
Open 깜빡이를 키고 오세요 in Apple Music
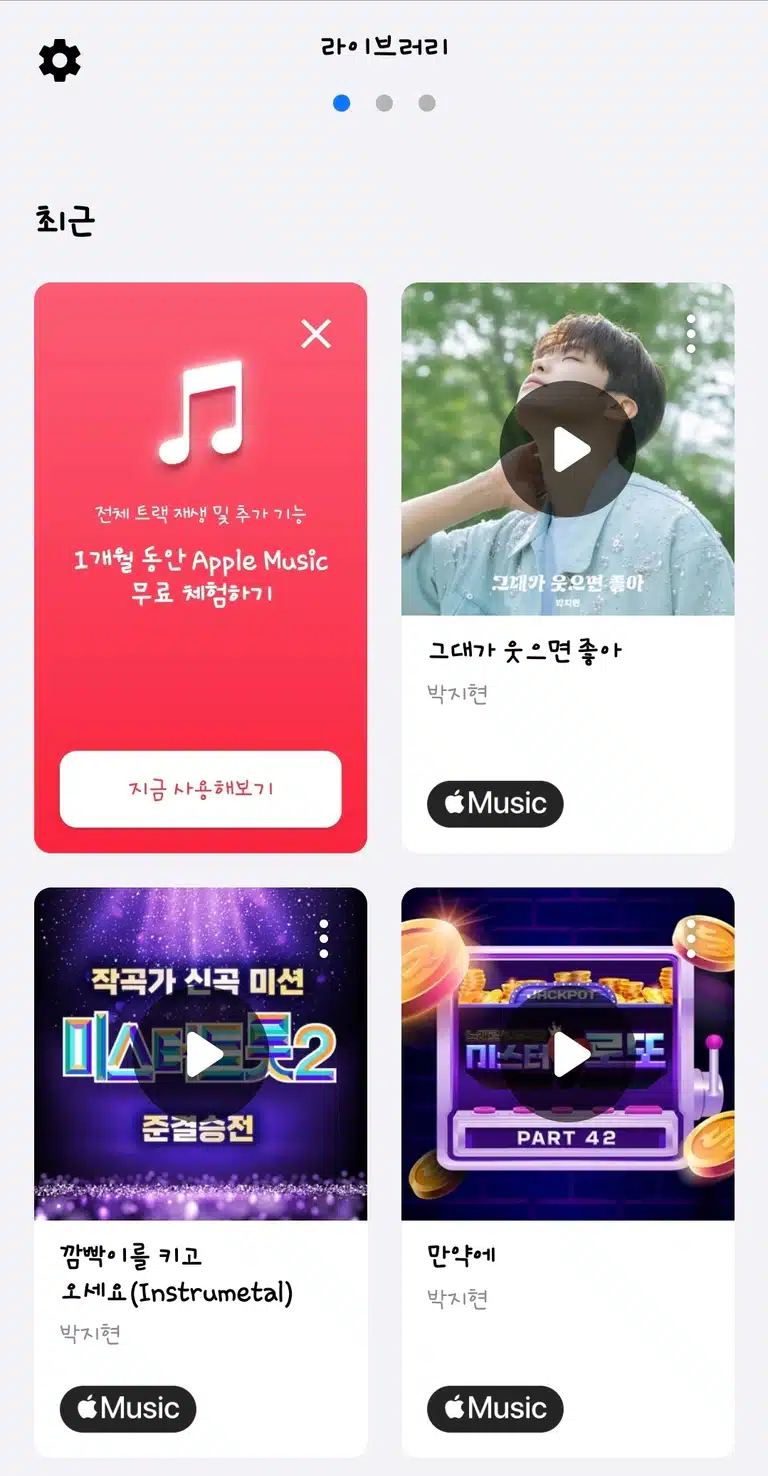point(128,1409)
